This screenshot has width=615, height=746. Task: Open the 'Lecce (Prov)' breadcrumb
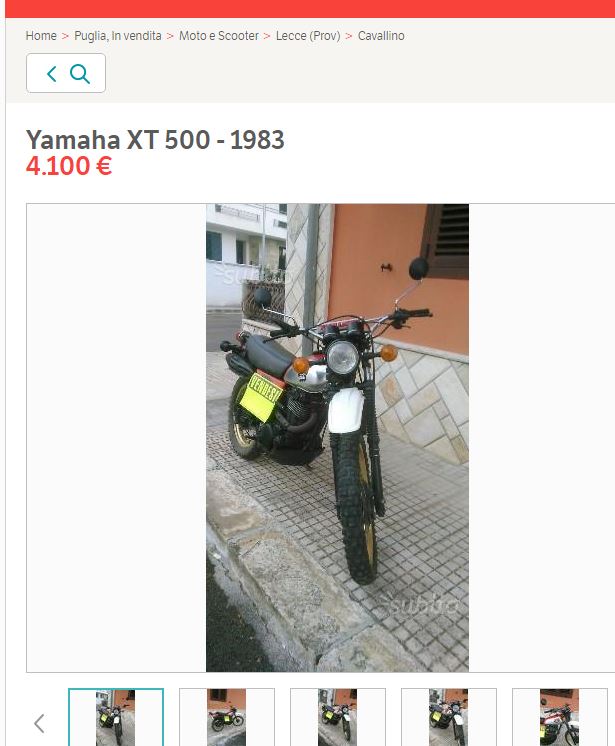pos(308,36)
